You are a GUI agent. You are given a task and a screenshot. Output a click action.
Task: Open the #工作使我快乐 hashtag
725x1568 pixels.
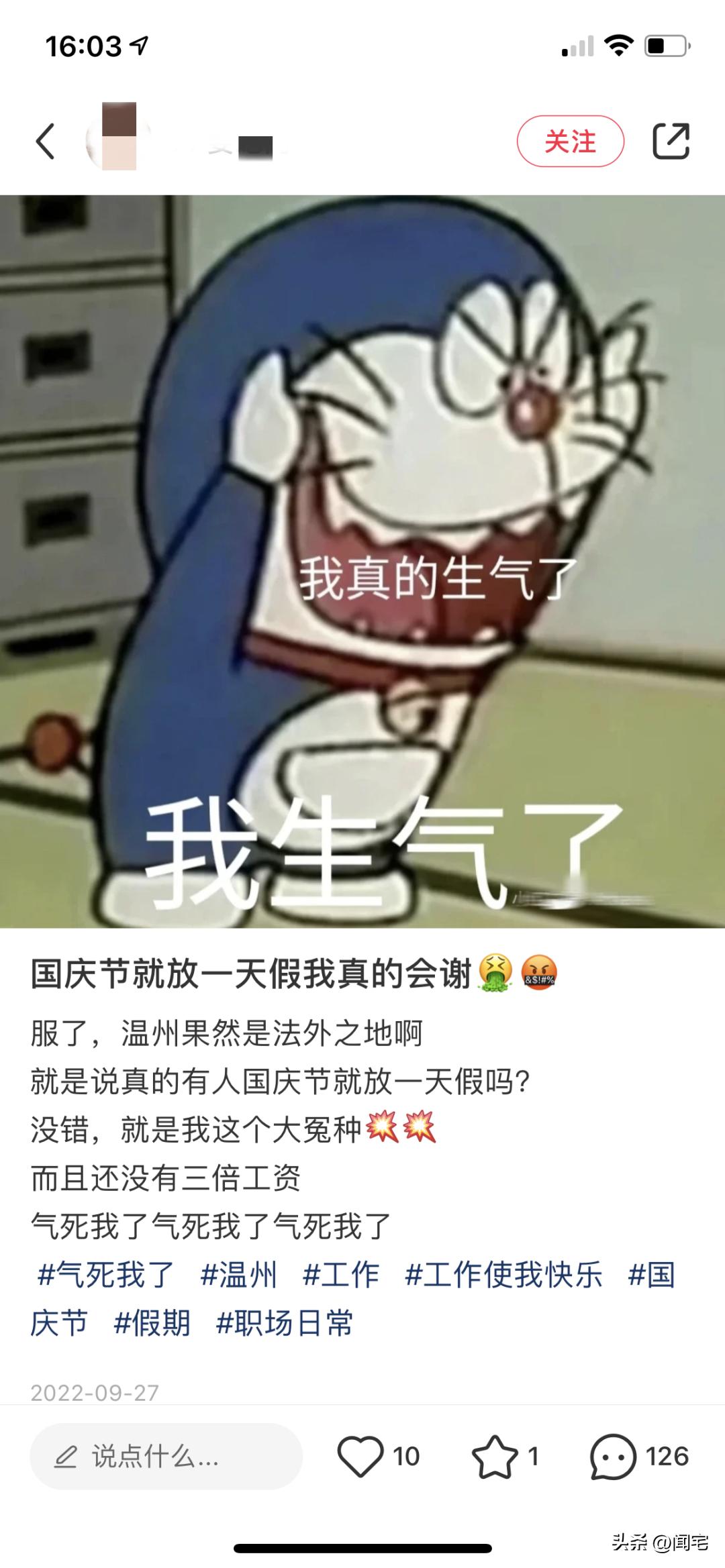point(503,1275)
